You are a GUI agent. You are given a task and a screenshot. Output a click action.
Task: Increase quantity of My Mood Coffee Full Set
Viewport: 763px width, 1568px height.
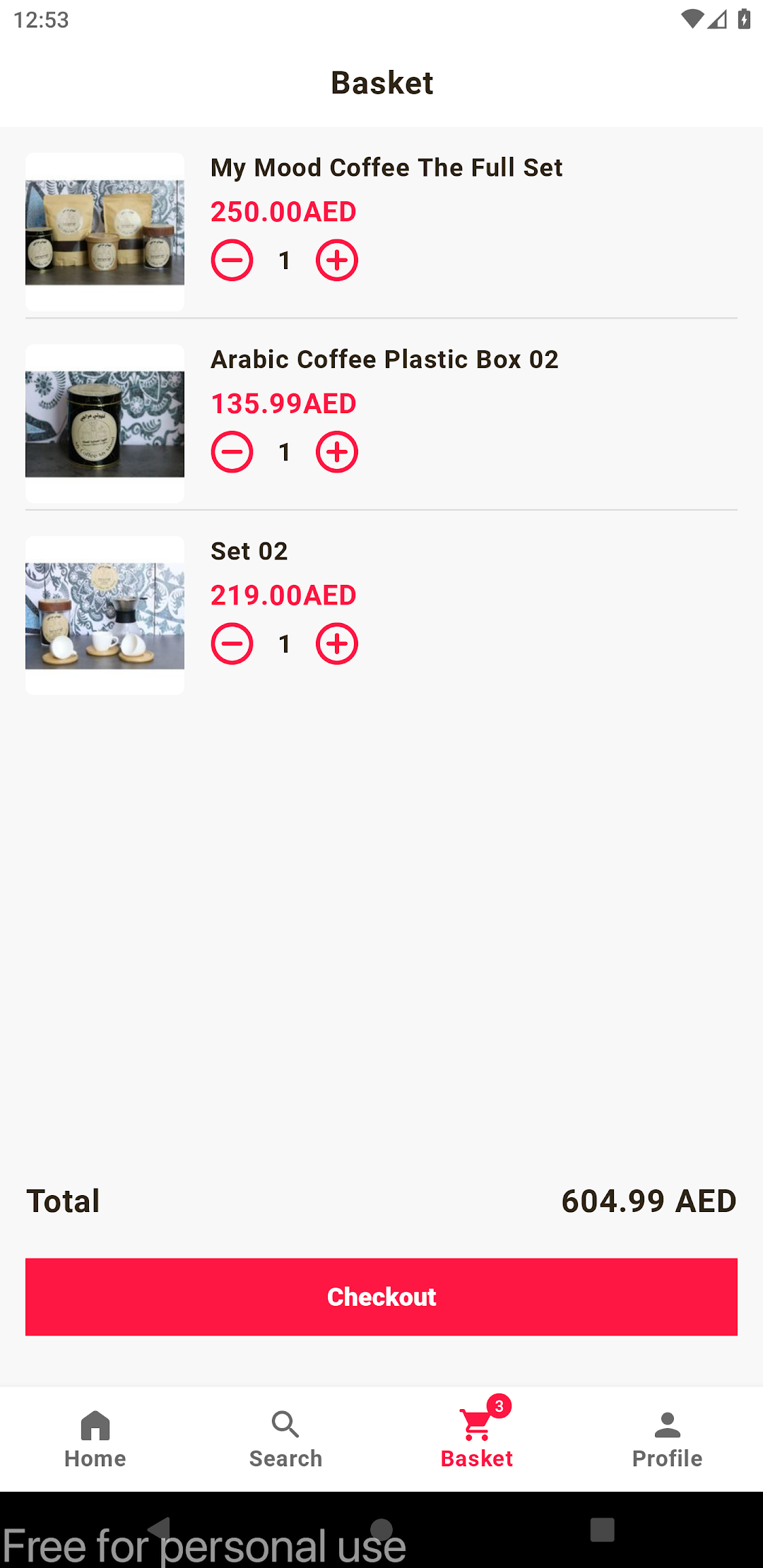[x=337, y=261]
